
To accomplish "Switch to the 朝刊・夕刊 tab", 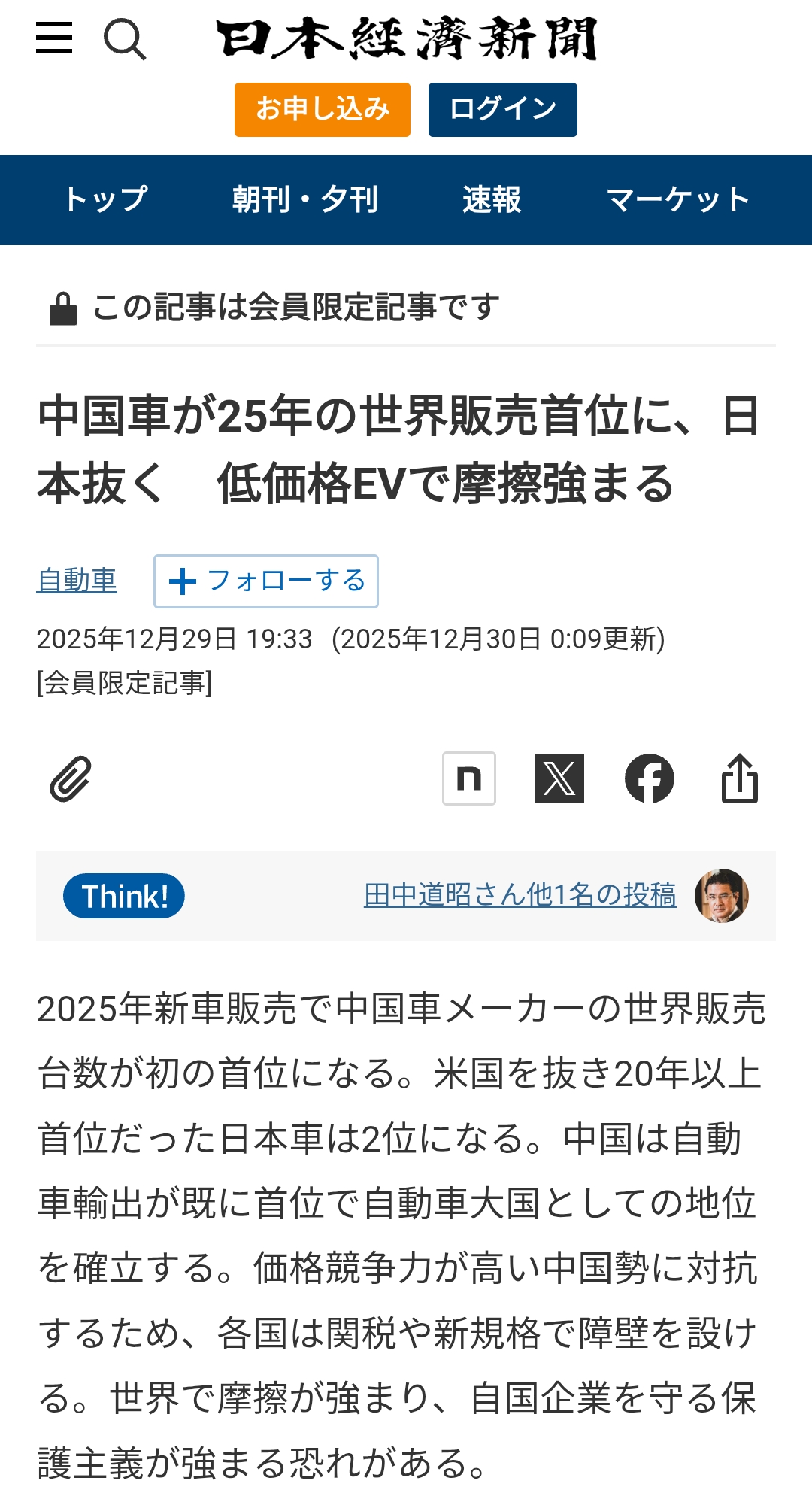I will pos(304,200).
